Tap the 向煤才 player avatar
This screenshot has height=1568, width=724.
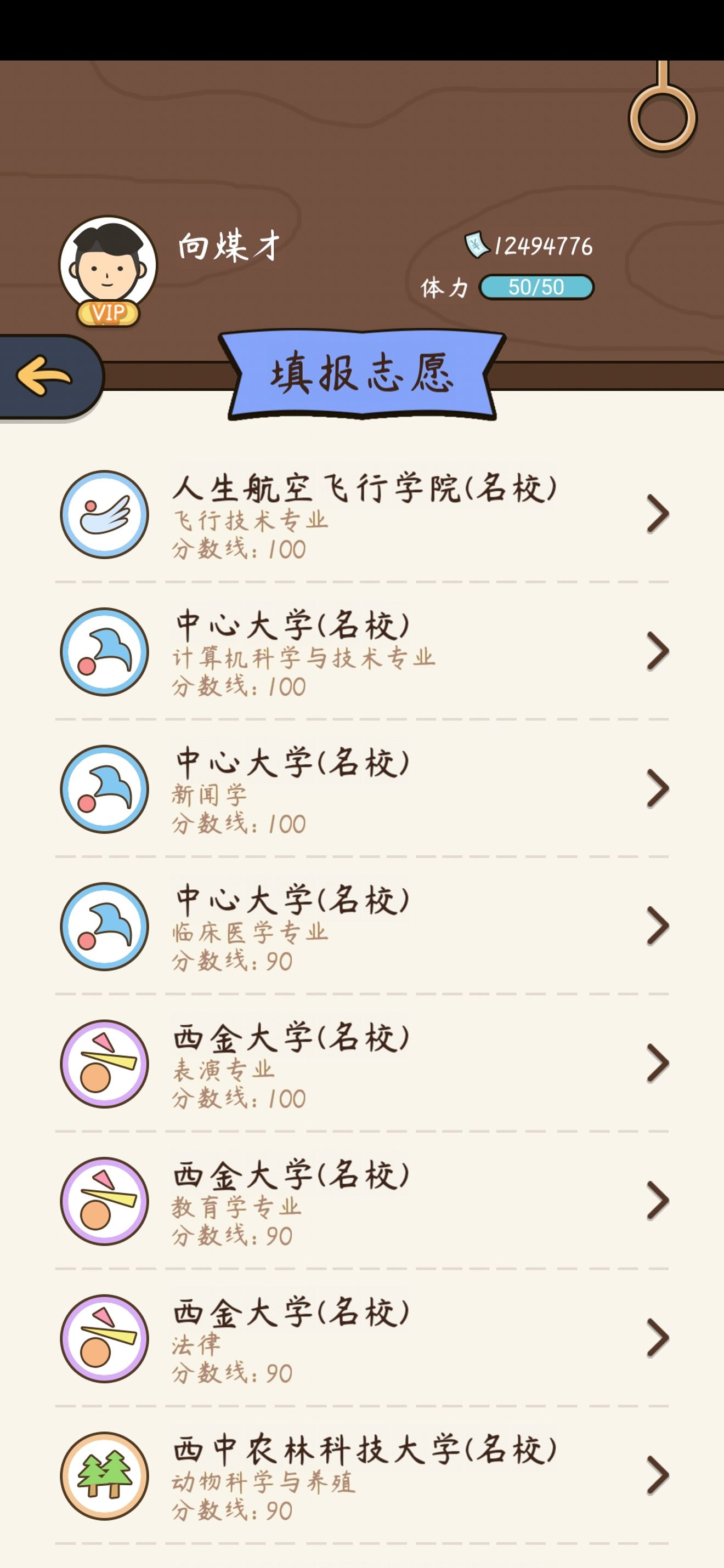(x=108, y=269)
